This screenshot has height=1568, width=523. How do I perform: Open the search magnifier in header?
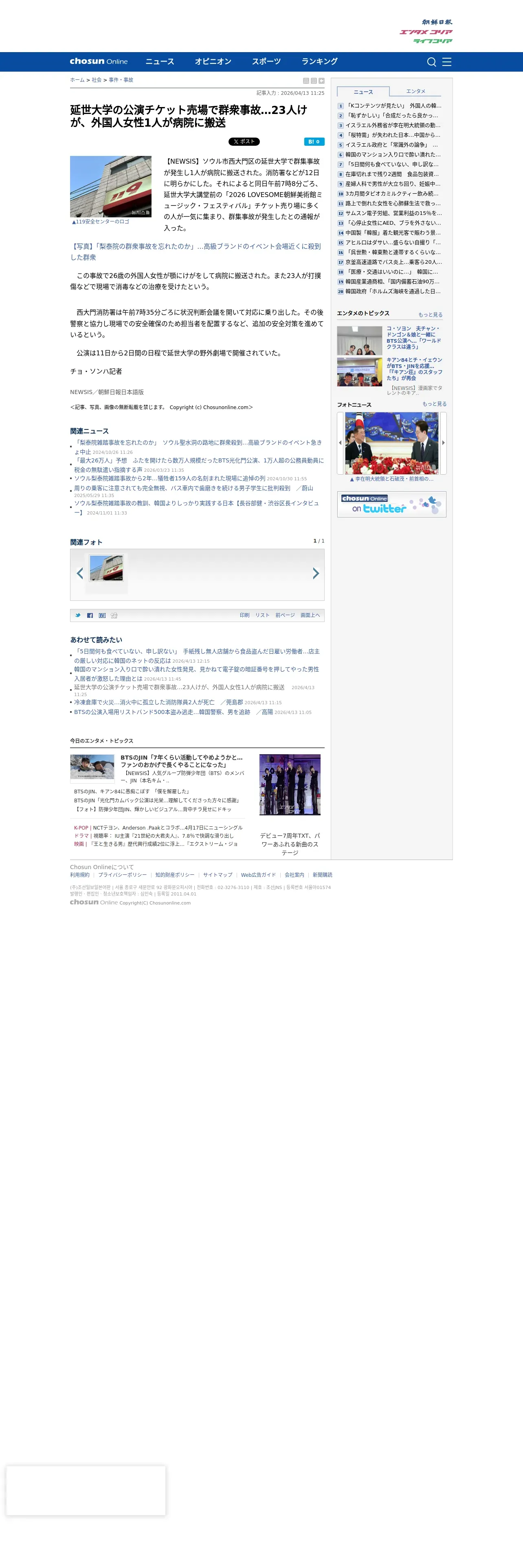(x=431, y=62)
